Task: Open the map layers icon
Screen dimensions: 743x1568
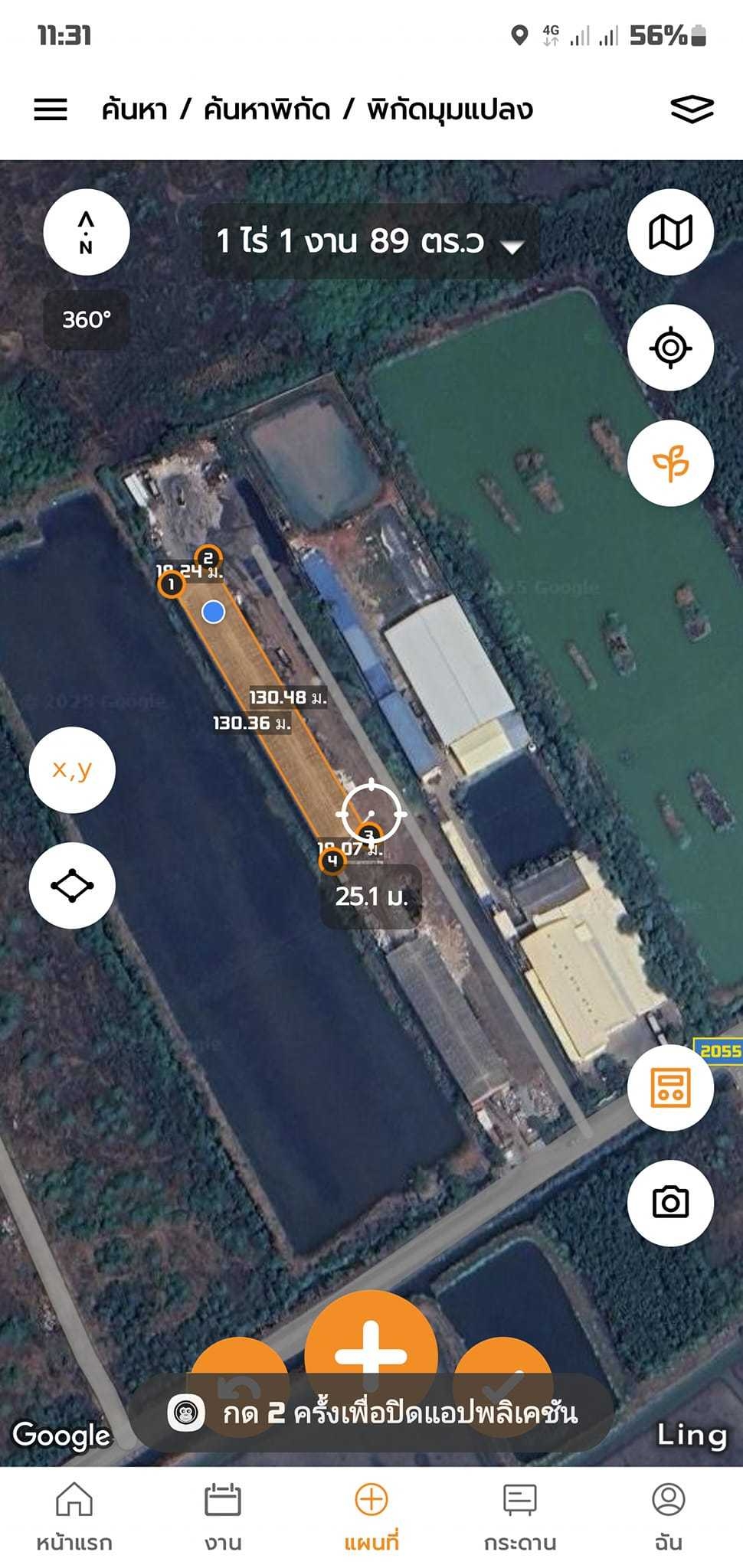Action: [x=691, y=109]
